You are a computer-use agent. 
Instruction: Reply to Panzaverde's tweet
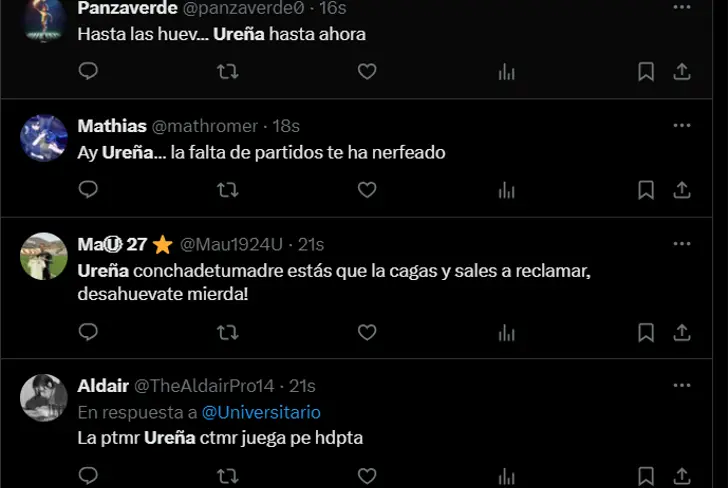tap(88, 71)
